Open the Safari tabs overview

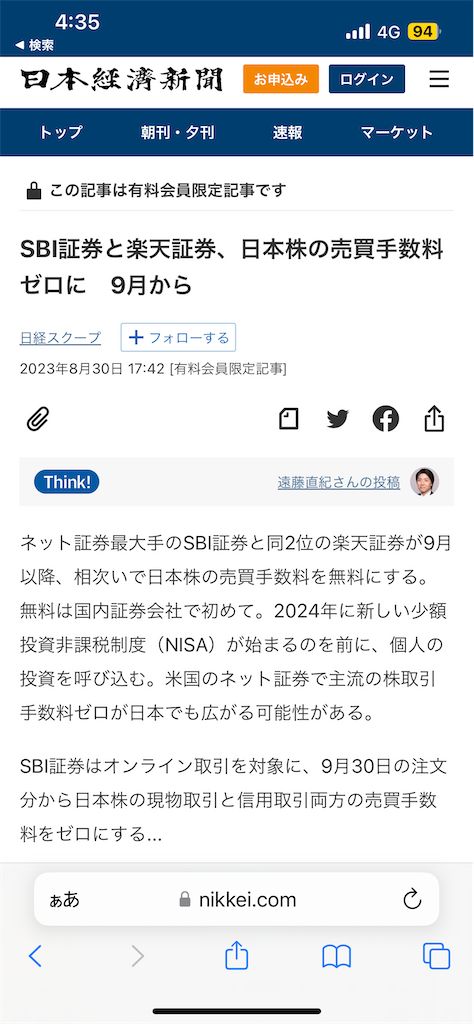(x=436, y=957)
